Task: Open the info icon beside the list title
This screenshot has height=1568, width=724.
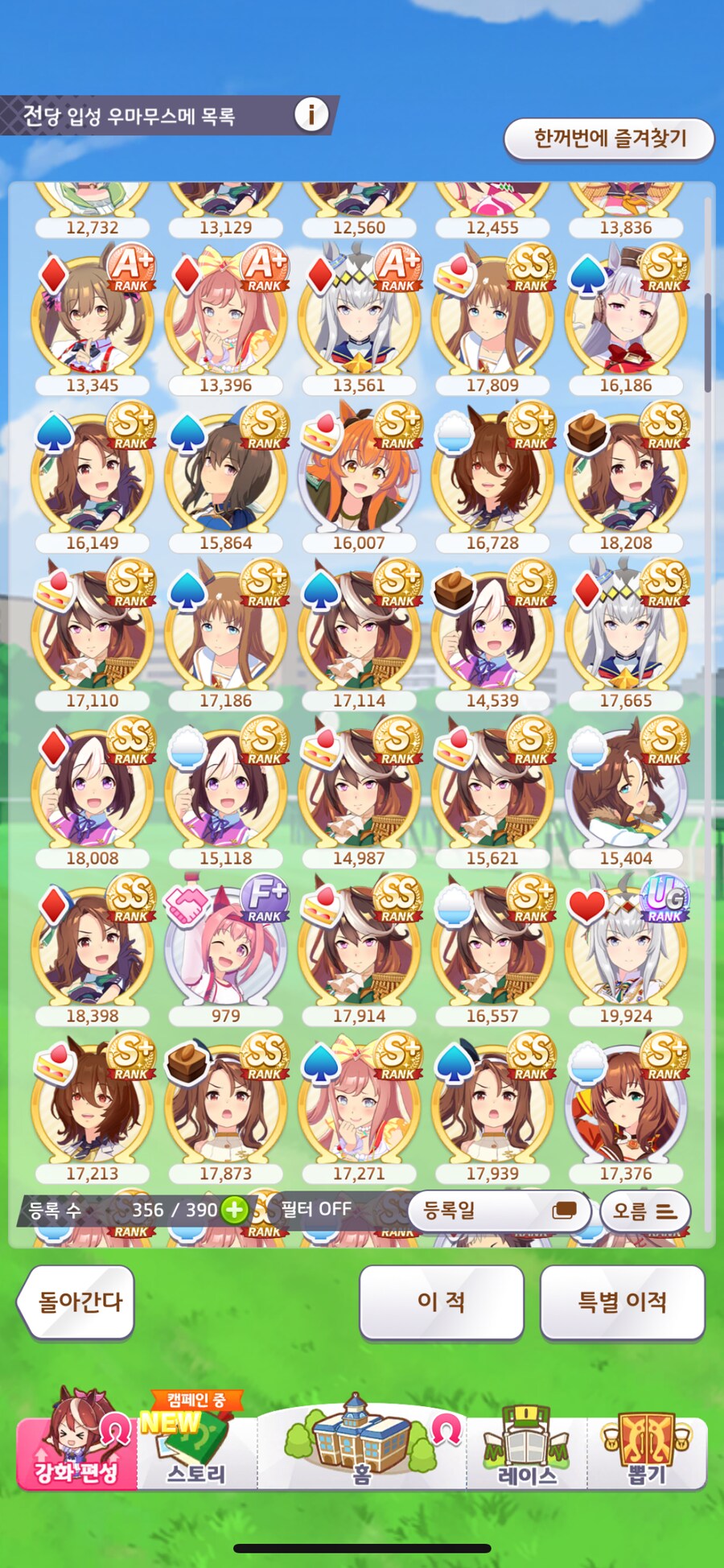Action: tap(311, 114)
